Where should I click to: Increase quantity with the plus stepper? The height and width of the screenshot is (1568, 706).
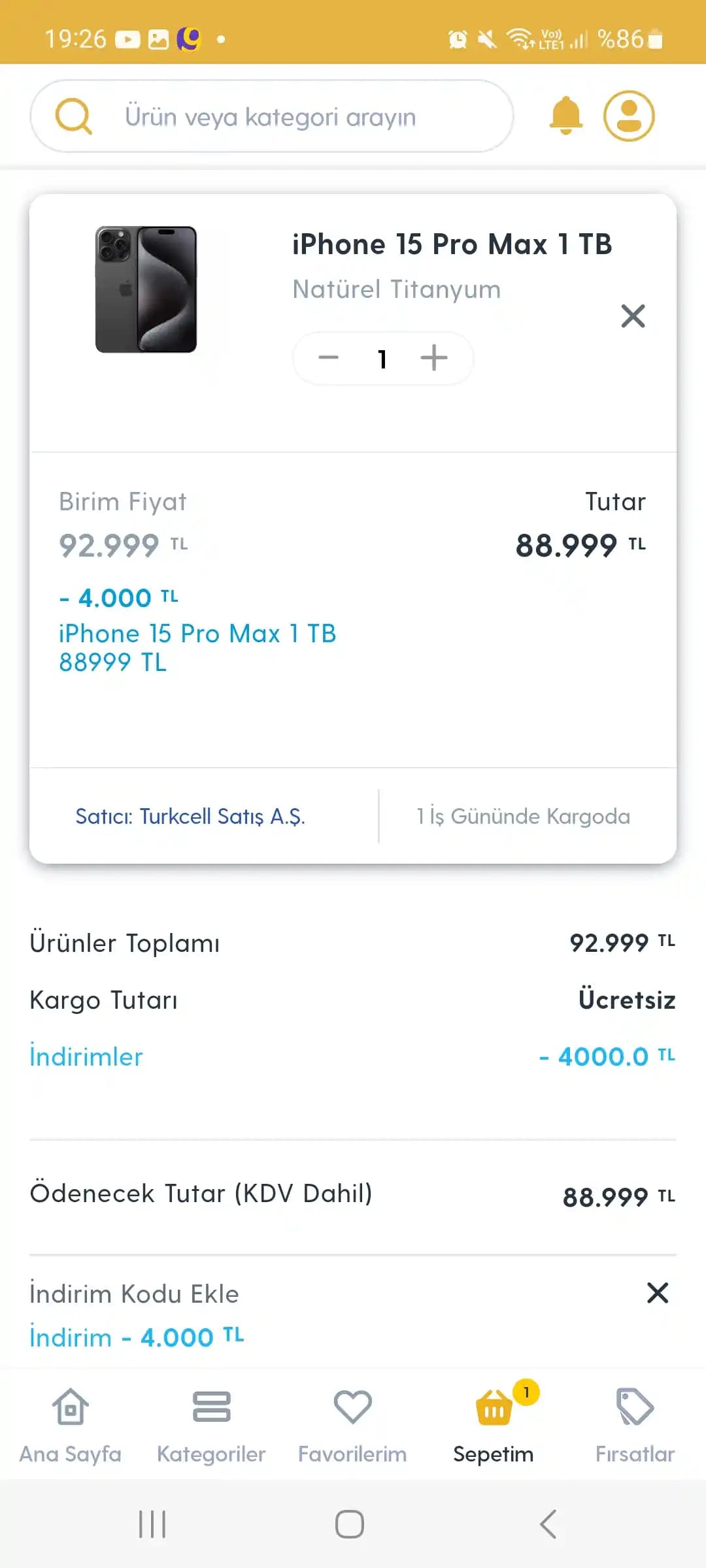pyautogui.click(x=433, y=358)
